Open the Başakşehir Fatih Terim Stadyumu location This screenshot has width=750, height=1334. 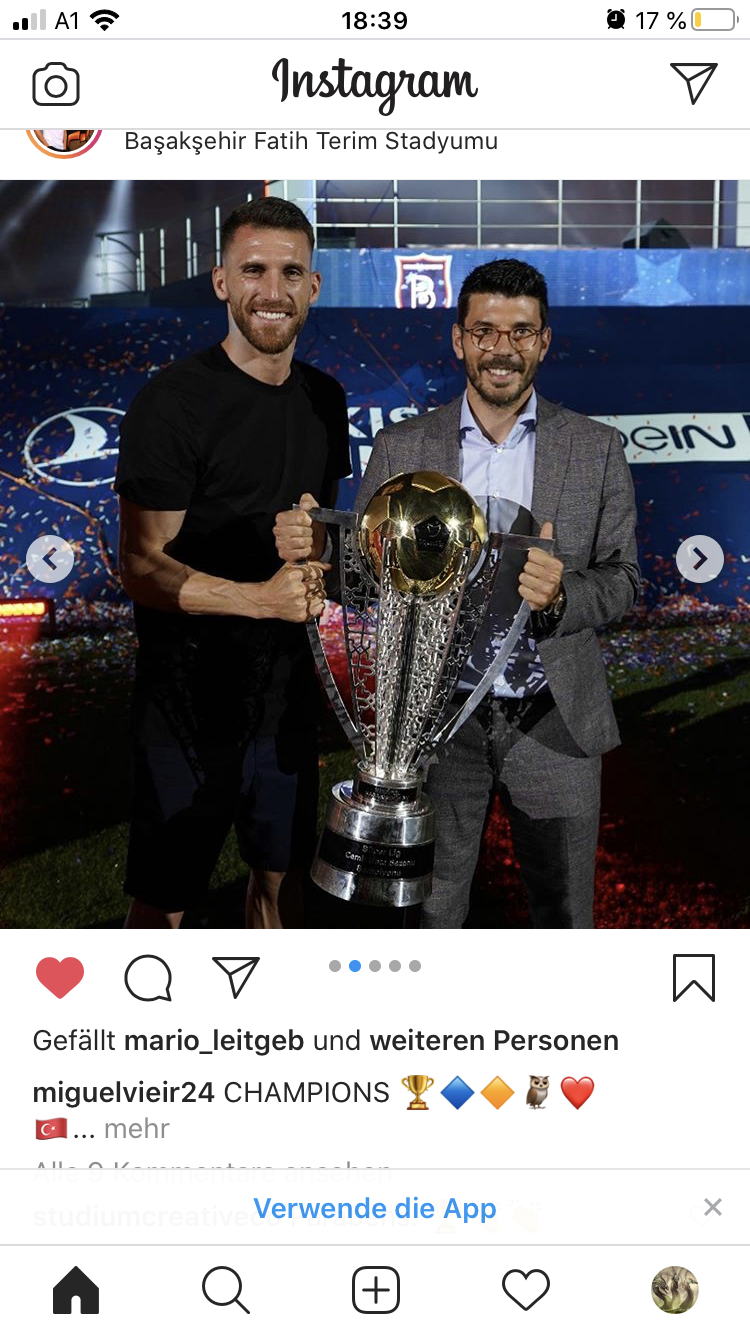pos(311,141)
